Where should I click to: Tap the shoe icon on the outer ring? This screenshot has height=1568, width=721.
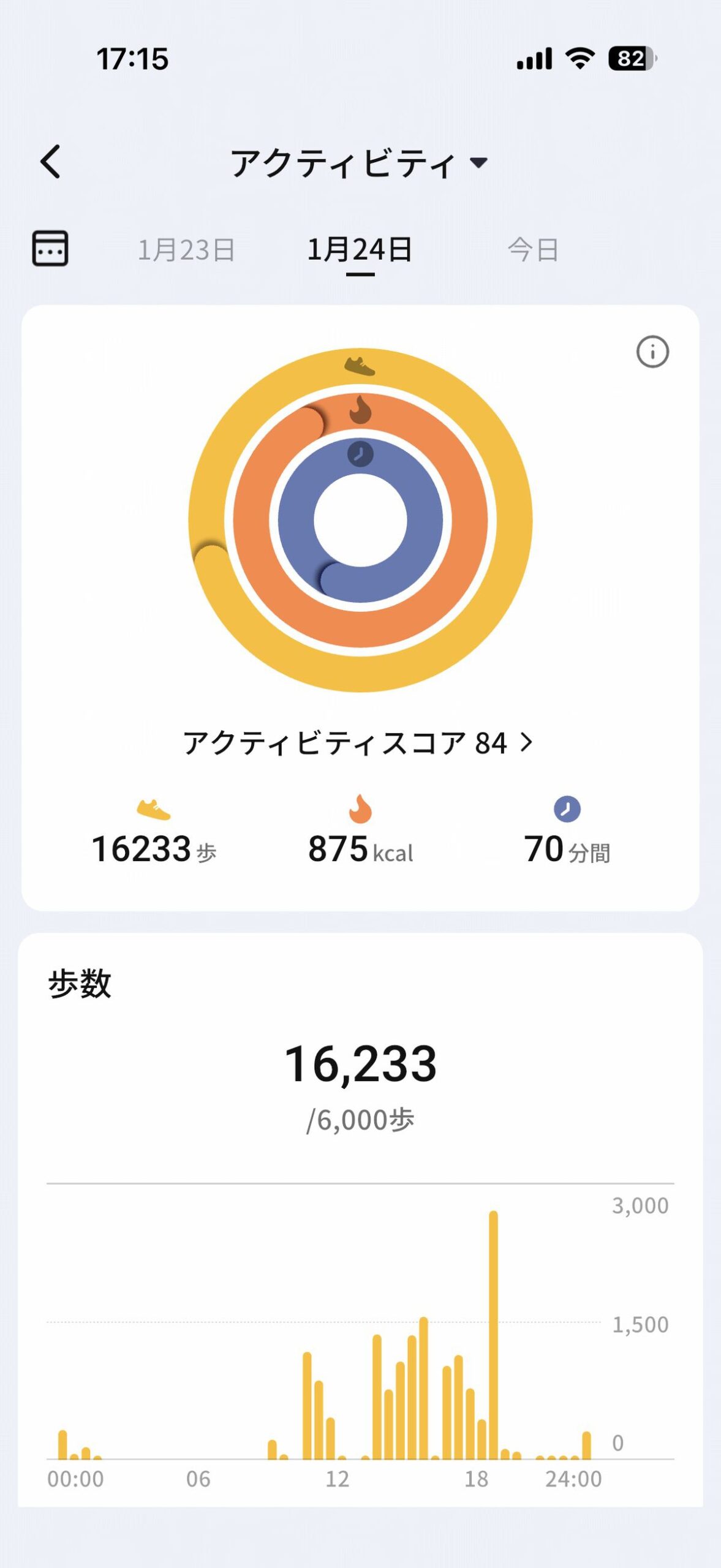(x=360, y=366)
